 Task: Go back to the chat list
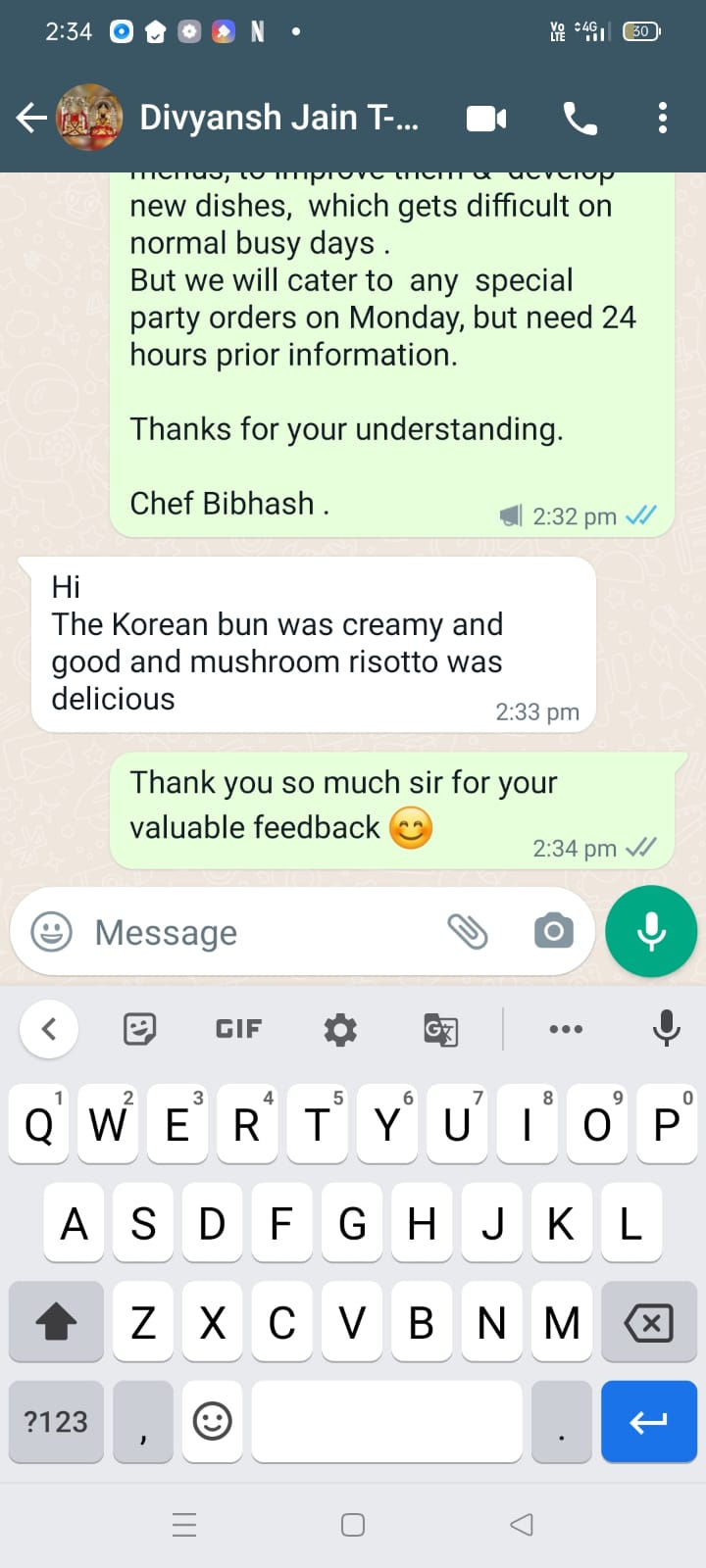pyautogui.click(x=31, y=119)
